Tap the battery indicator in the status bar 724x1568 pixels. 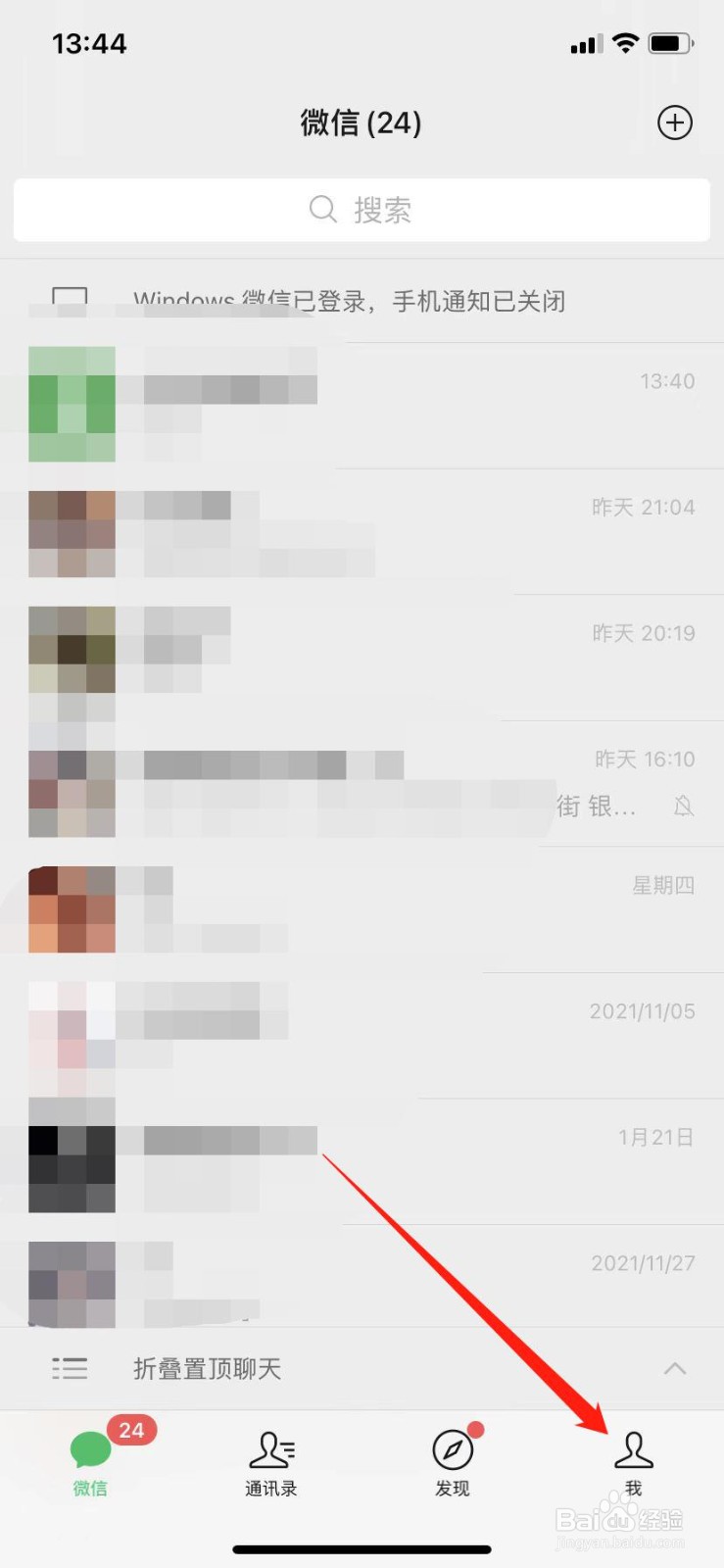(670, 42)
